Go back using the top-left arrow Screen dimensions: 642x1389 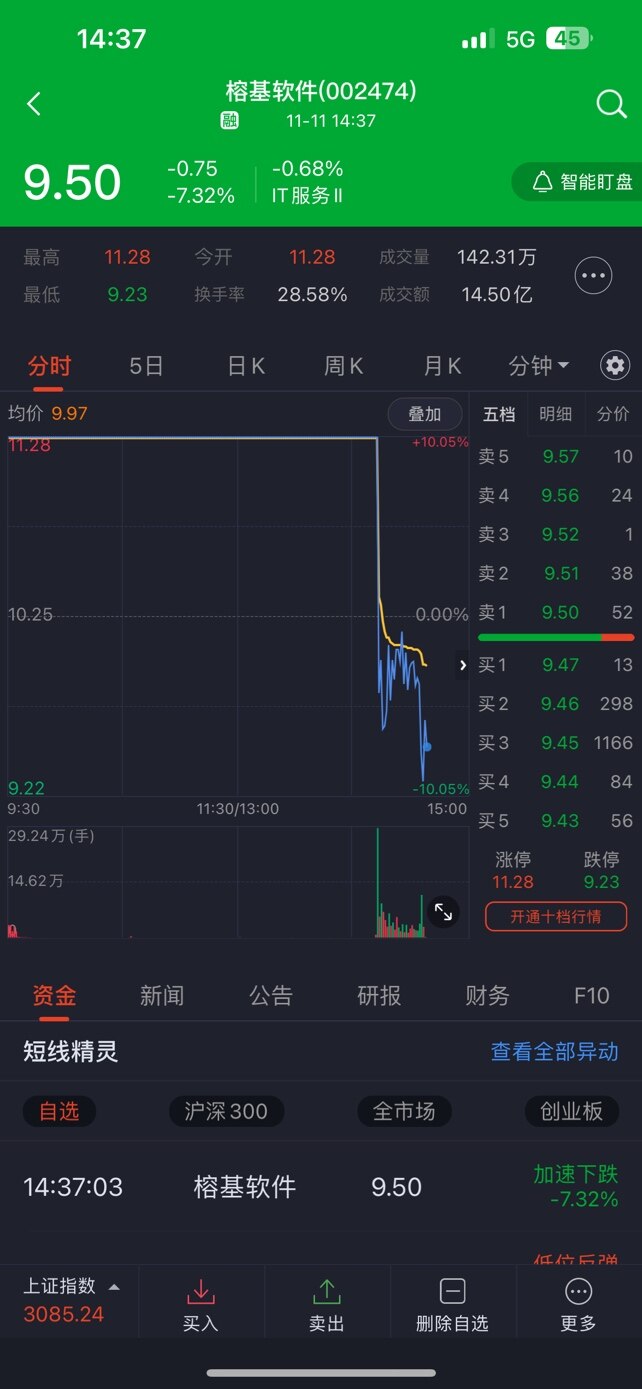[x=34, y=104]
